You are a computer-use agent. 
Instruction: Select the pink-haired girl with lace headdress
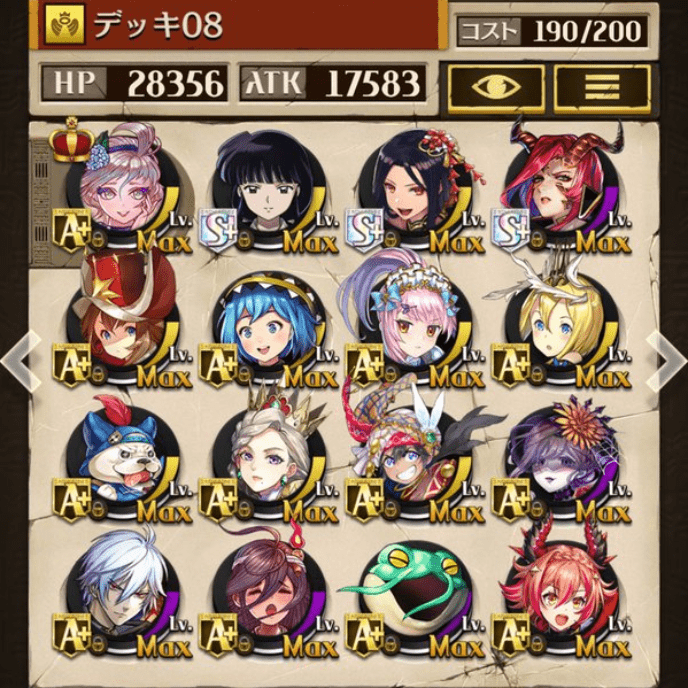coord(408,318)
